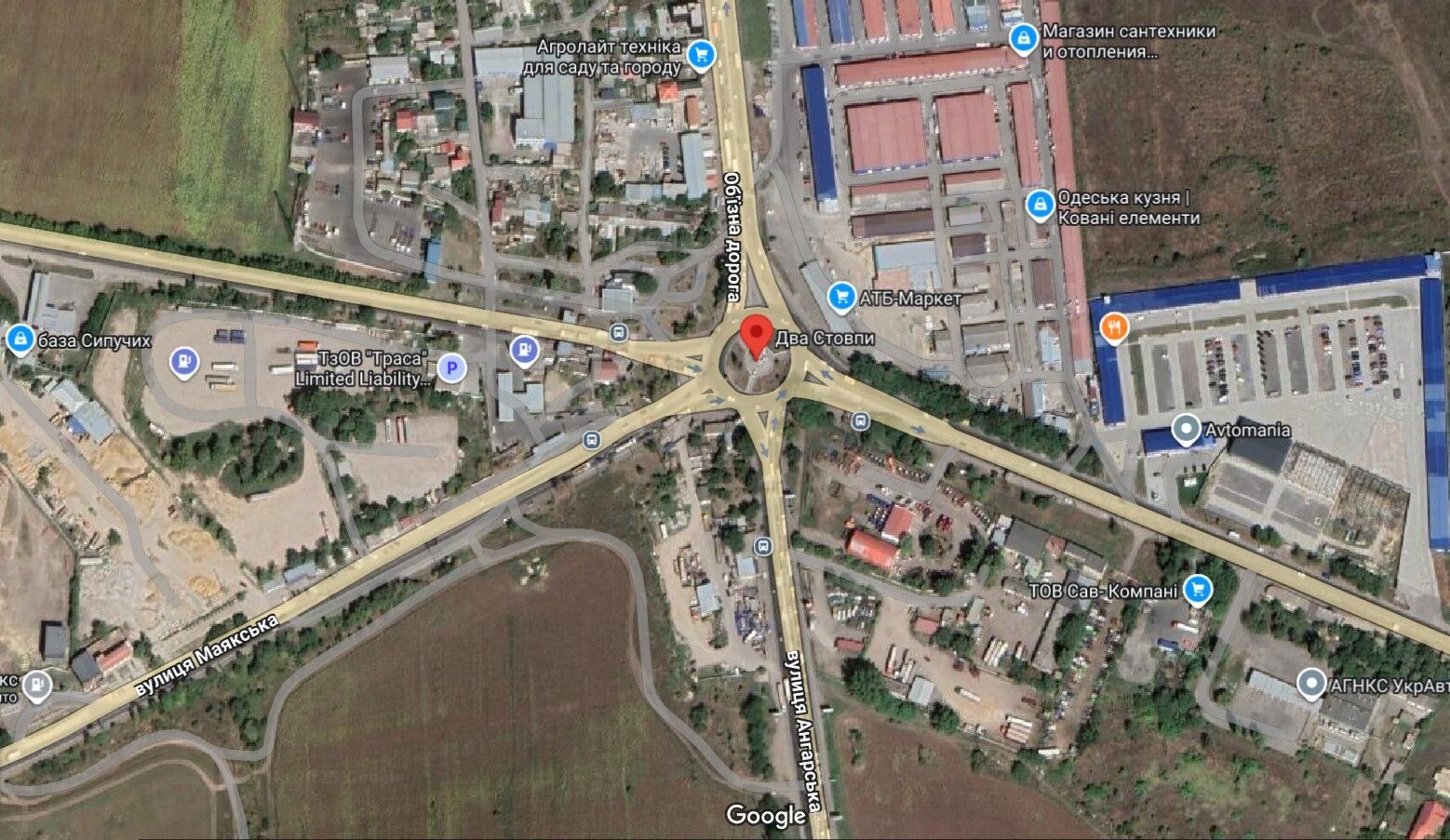
Task: Open Магазин сантехники и отопления marker
Action: click(x=1023, y=39)
